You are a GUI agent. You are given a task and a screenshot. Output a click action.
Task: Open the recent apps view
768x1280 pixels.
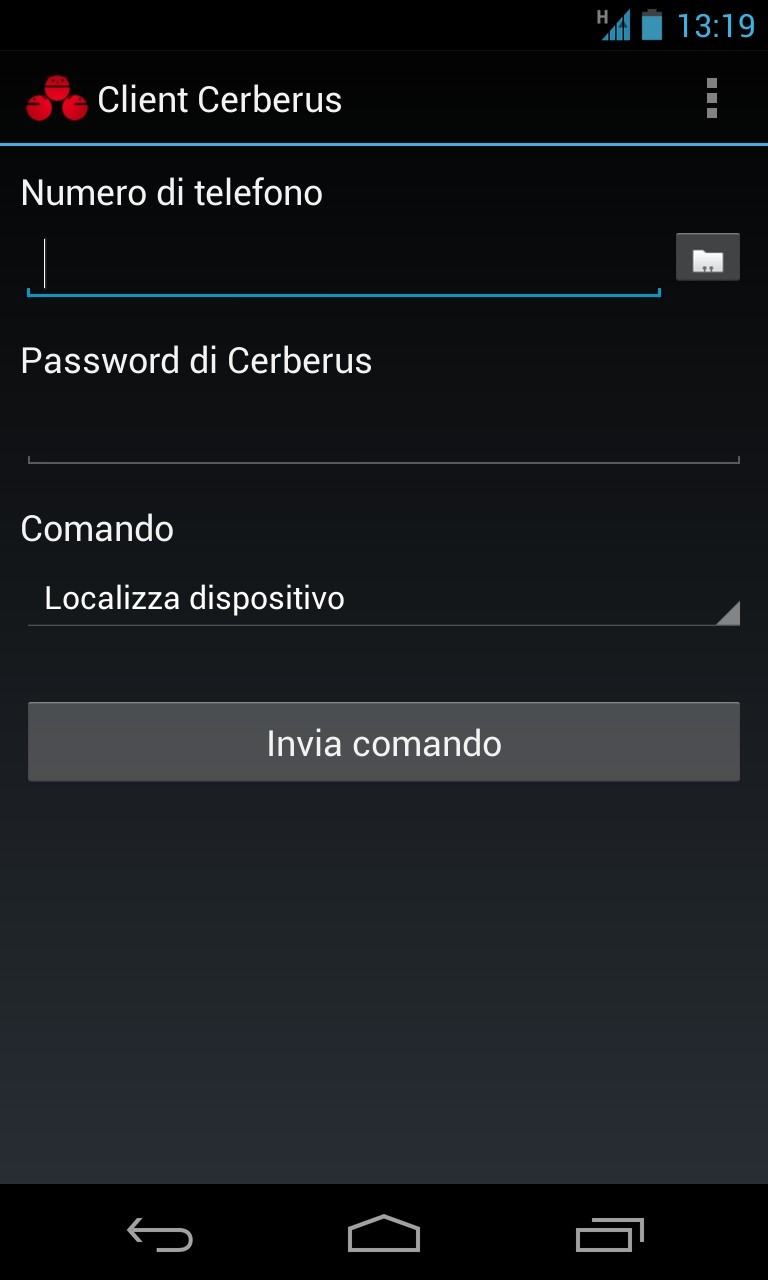point(609,1235)
